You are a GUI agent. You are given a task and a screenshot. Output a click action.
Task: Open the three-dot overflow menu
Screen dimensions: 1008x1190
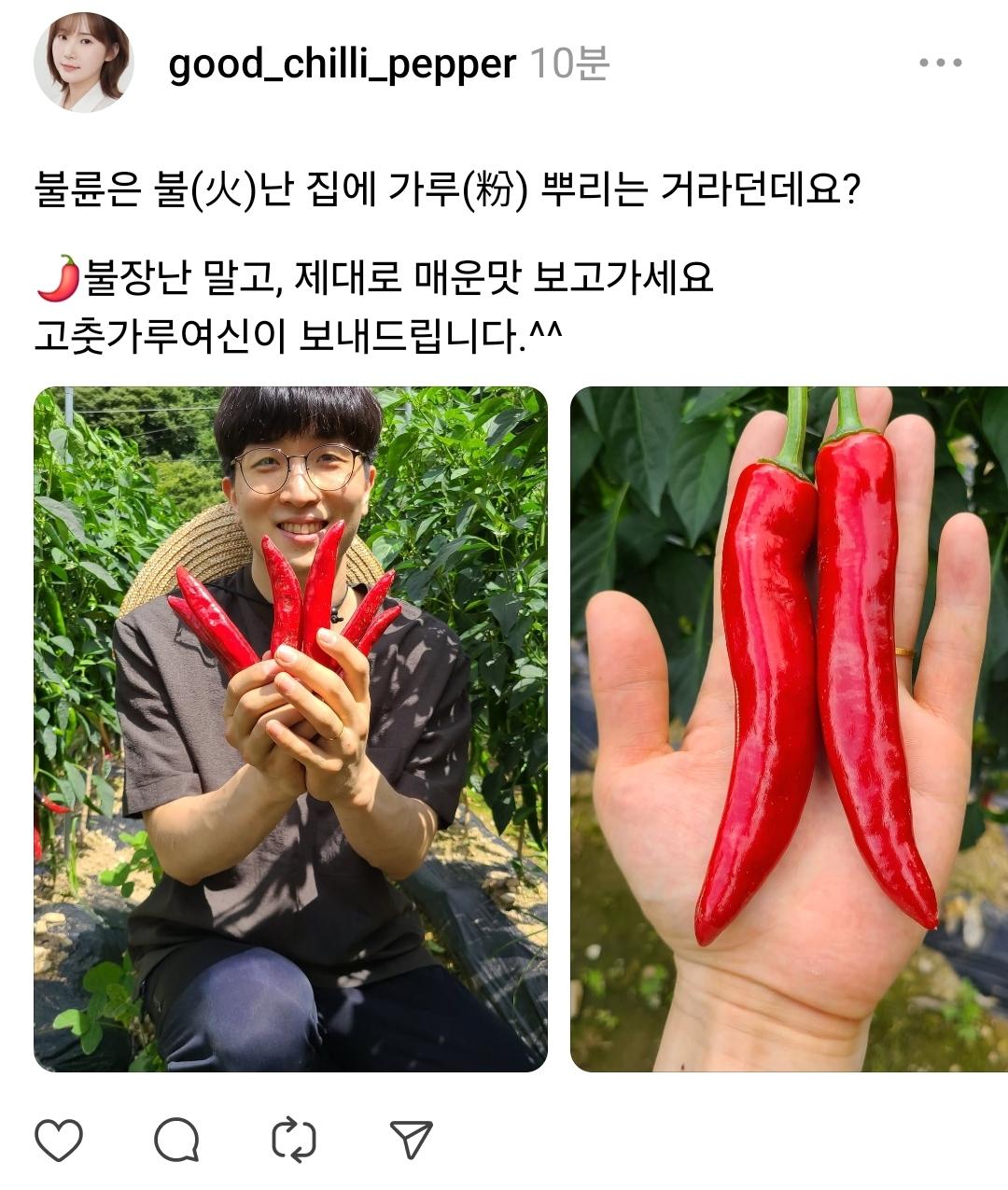[940, 63]
